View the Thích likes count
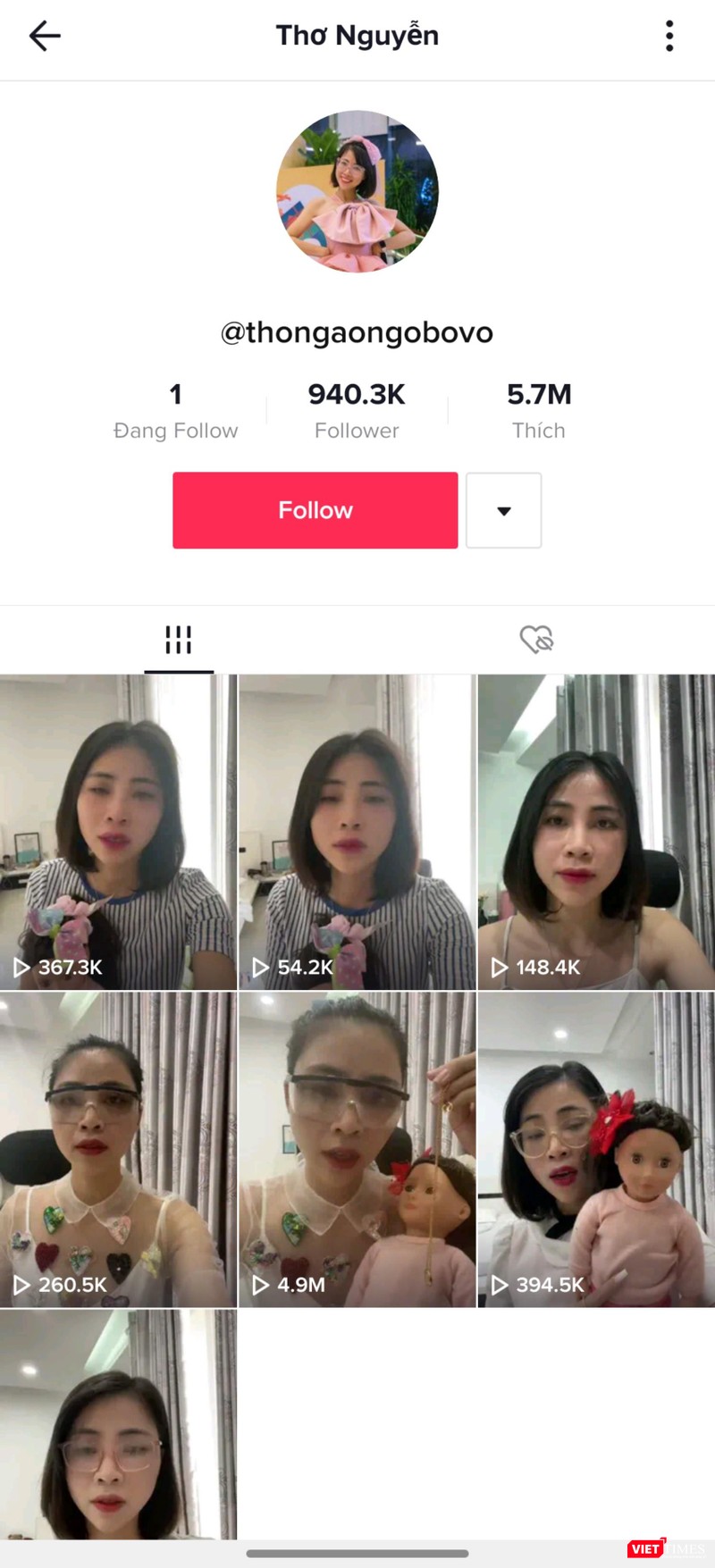 pyautogui.click(x=539, y=409)
